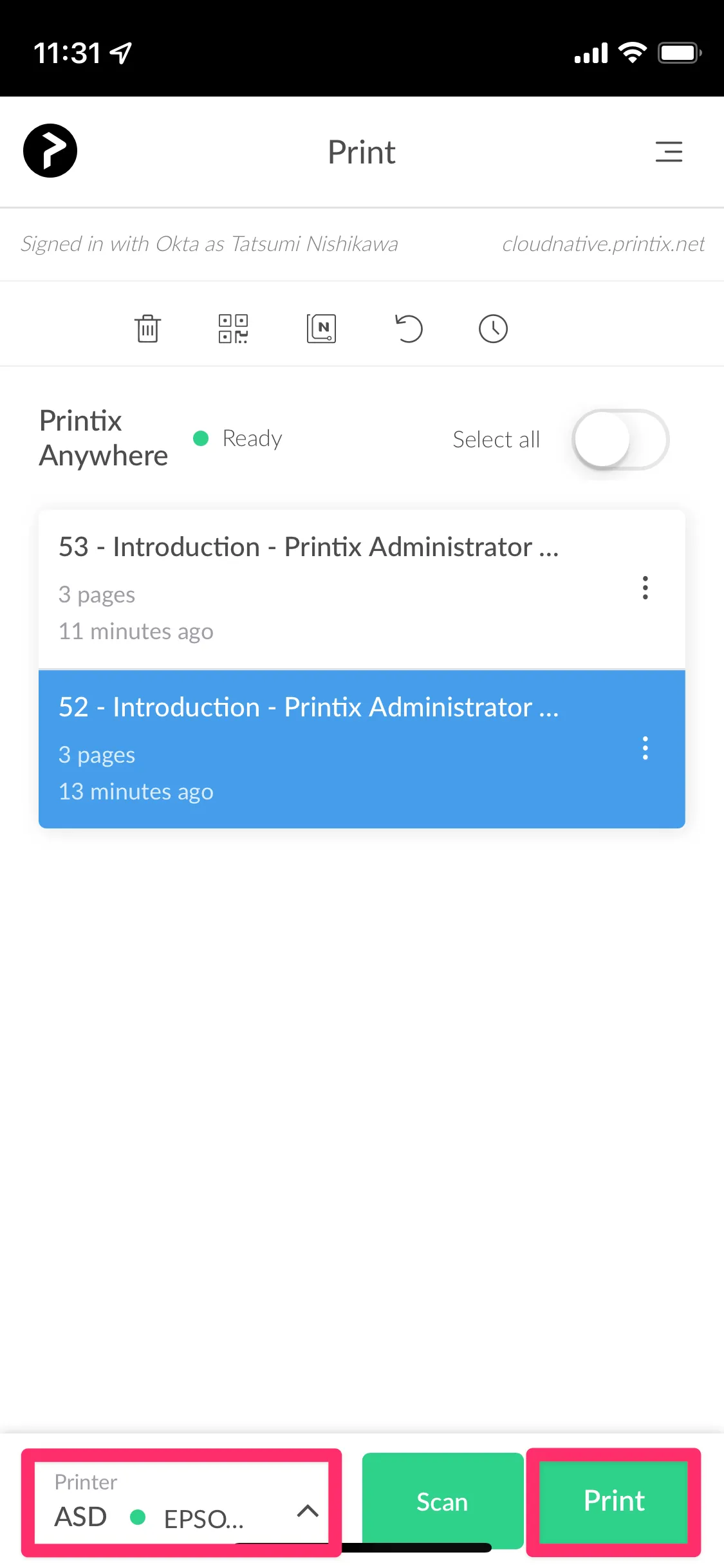The width and height of the screenshot is (724, 1568).
Task: Tap the green Scan button
Action: click(x=442, y=1501)
